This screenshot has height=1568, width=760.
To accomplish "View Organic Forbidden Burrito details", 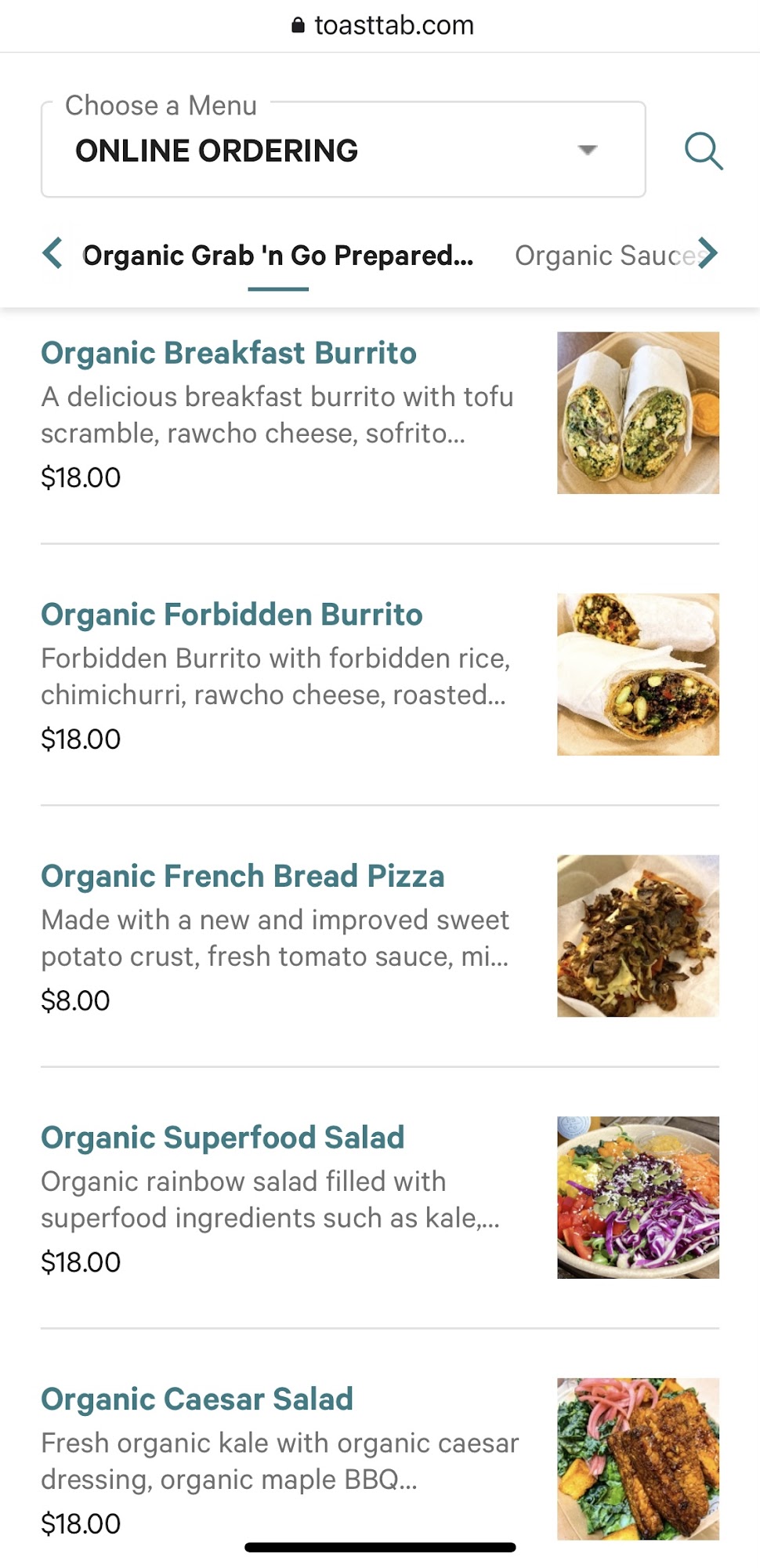I will (232, 615).
